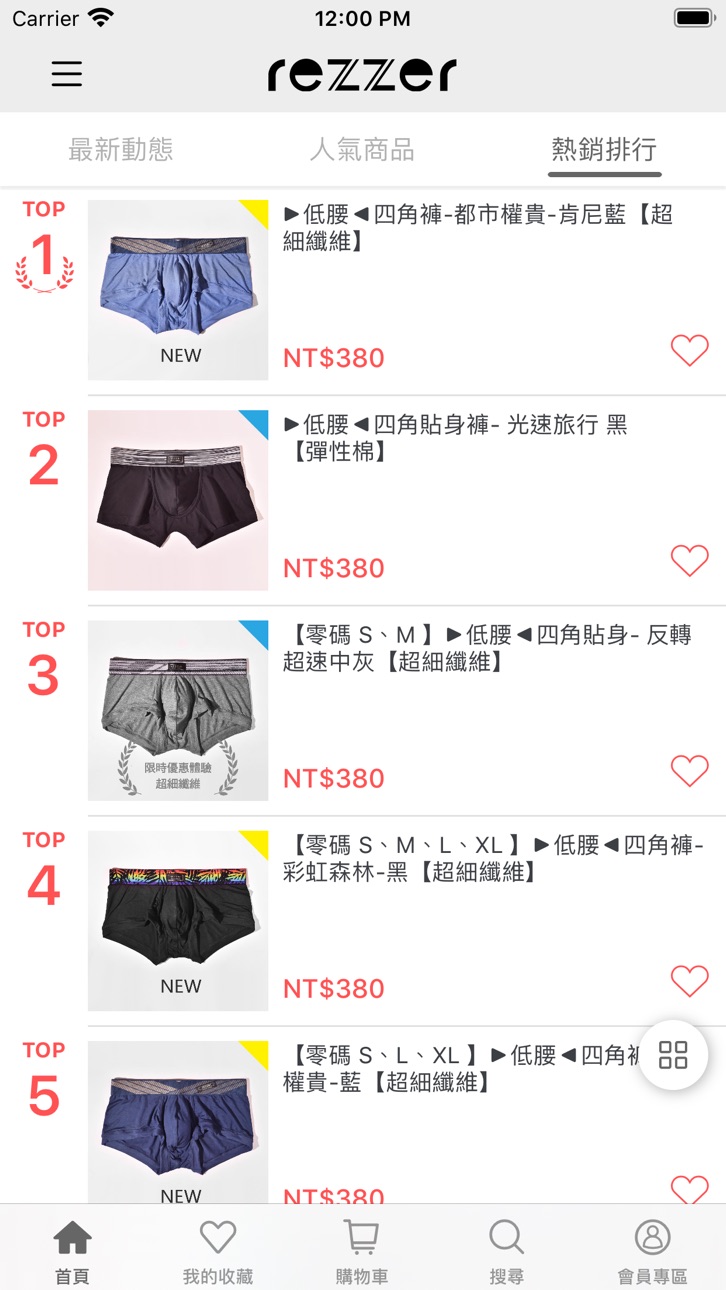Like the 反轉超速中灰 product
Image resolution: width=726 pixels, height=1290 pixels.
click(689, 770)
